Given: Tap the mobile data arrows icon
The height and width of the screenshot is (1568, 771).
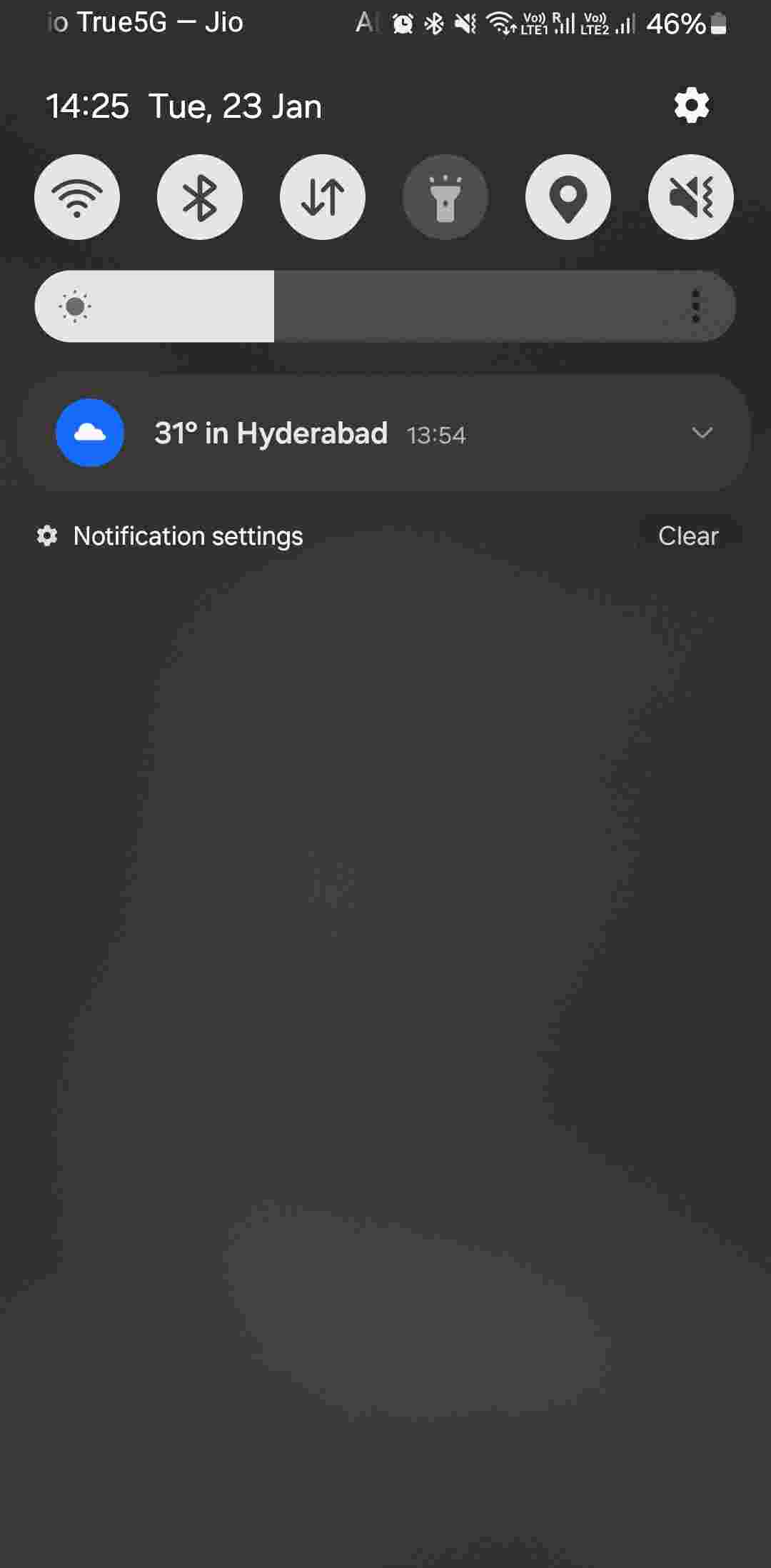Looking at the screenshot, I should (322, 197).
